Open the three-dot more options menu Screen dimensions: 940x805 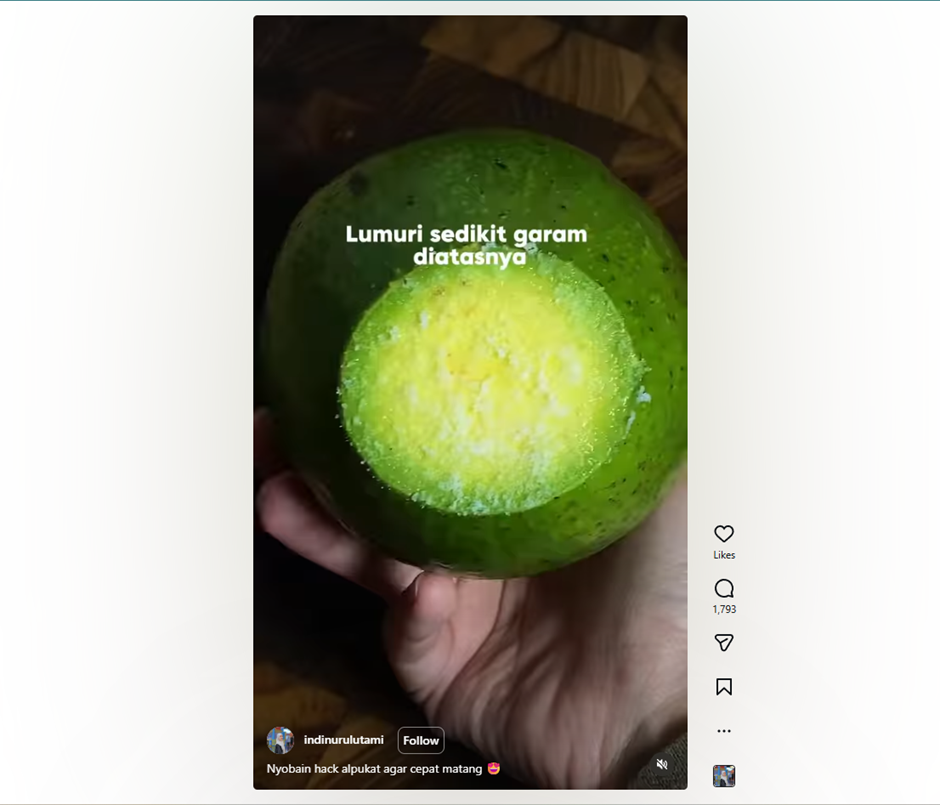724,731
